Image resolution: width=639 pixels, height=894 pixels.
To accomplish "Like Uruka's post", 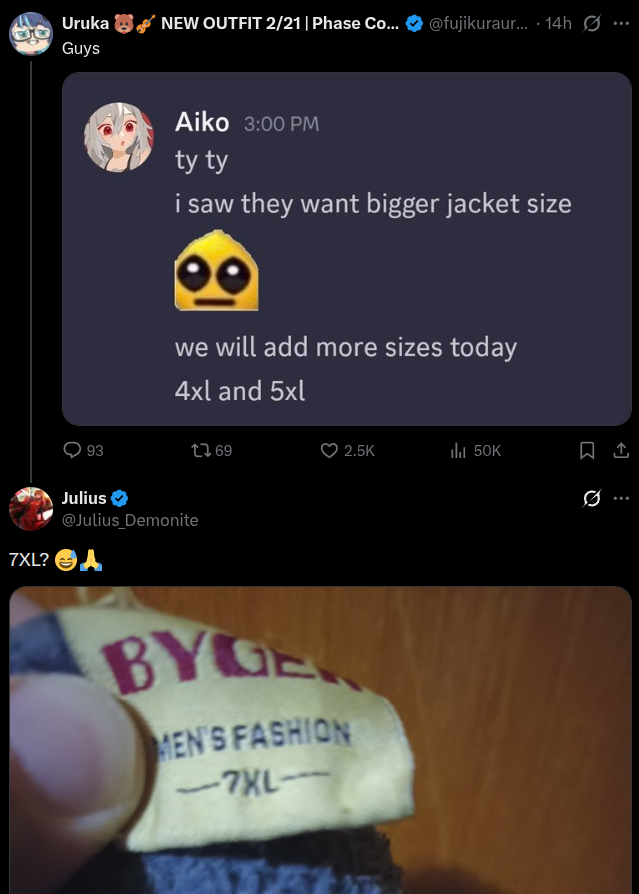I will [x=347, y=450].
